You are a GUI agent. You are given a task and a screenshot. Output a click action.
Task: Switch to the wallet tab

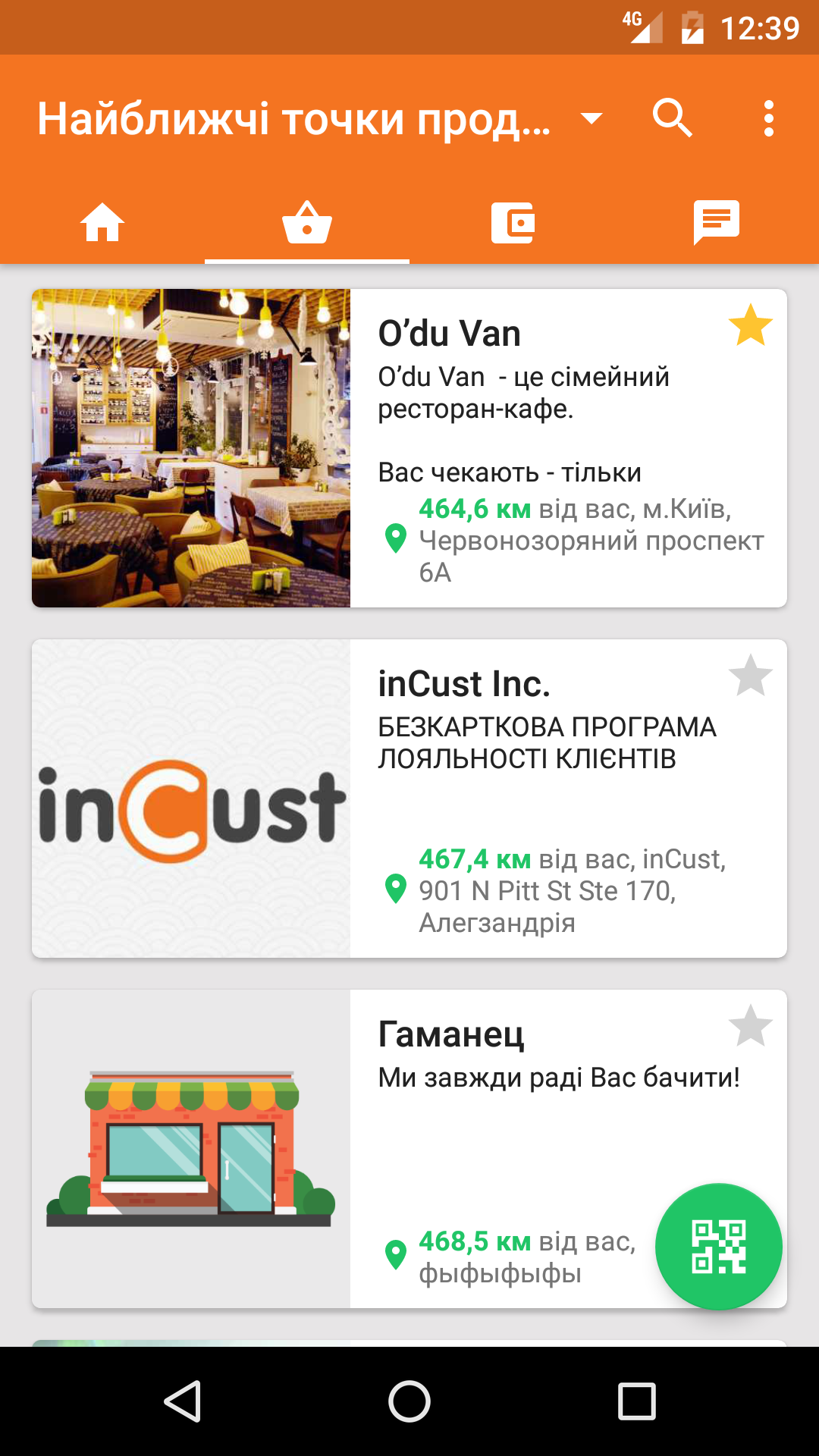[513, 223]
